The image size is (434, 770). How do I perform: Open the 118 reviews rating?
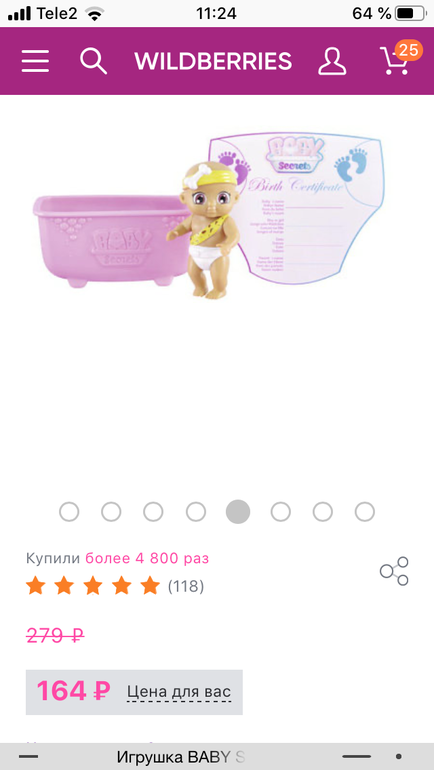tap(114, 586)
